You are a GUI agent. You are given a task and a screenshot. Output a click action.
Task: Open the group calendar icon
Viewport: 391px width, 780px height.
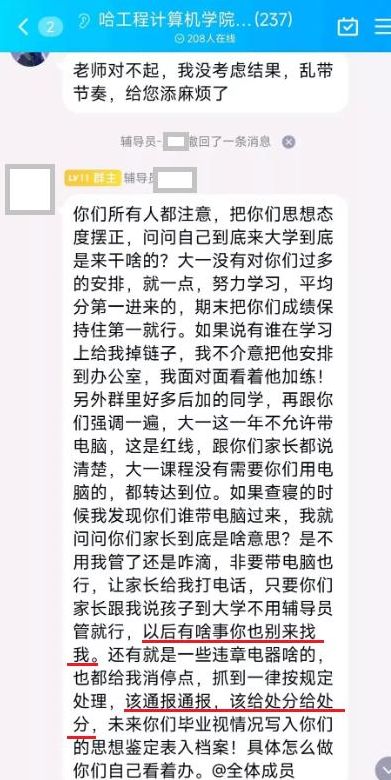click(348, 26)
